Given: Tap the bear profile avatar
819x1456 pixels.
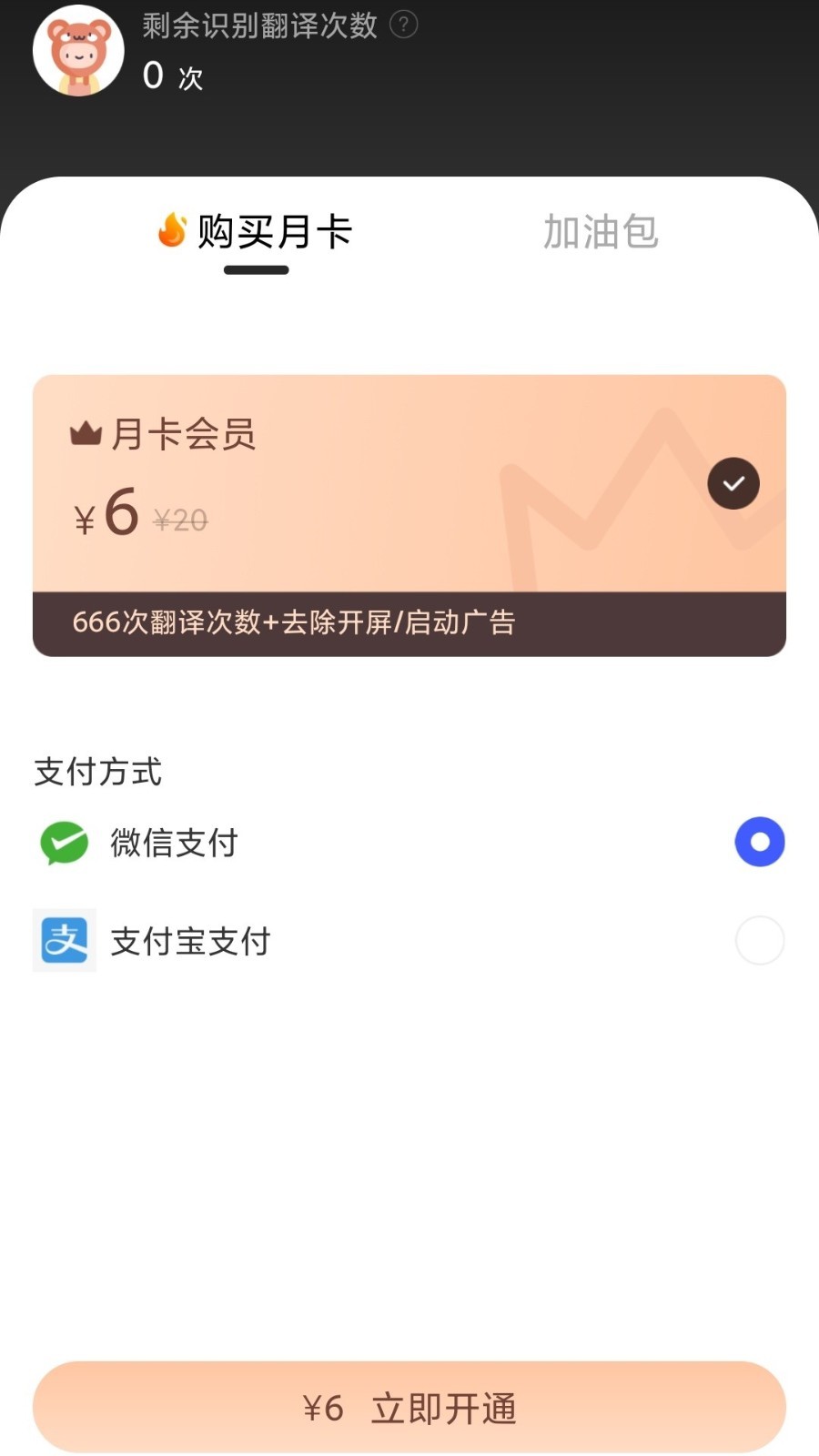Looking at the screenshot, I should coord(78,52).
